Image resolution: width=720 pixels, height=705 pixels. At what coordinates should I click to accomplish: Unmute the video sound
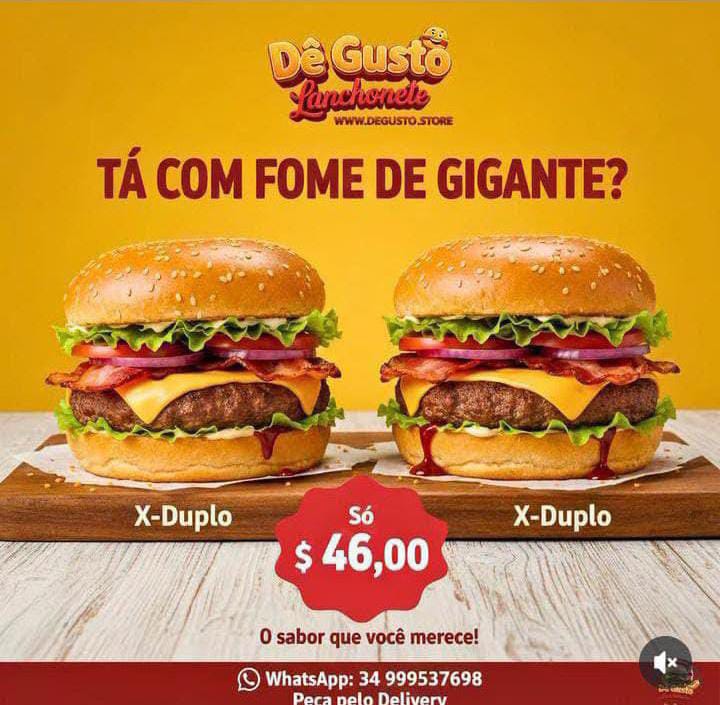(665, 662)
